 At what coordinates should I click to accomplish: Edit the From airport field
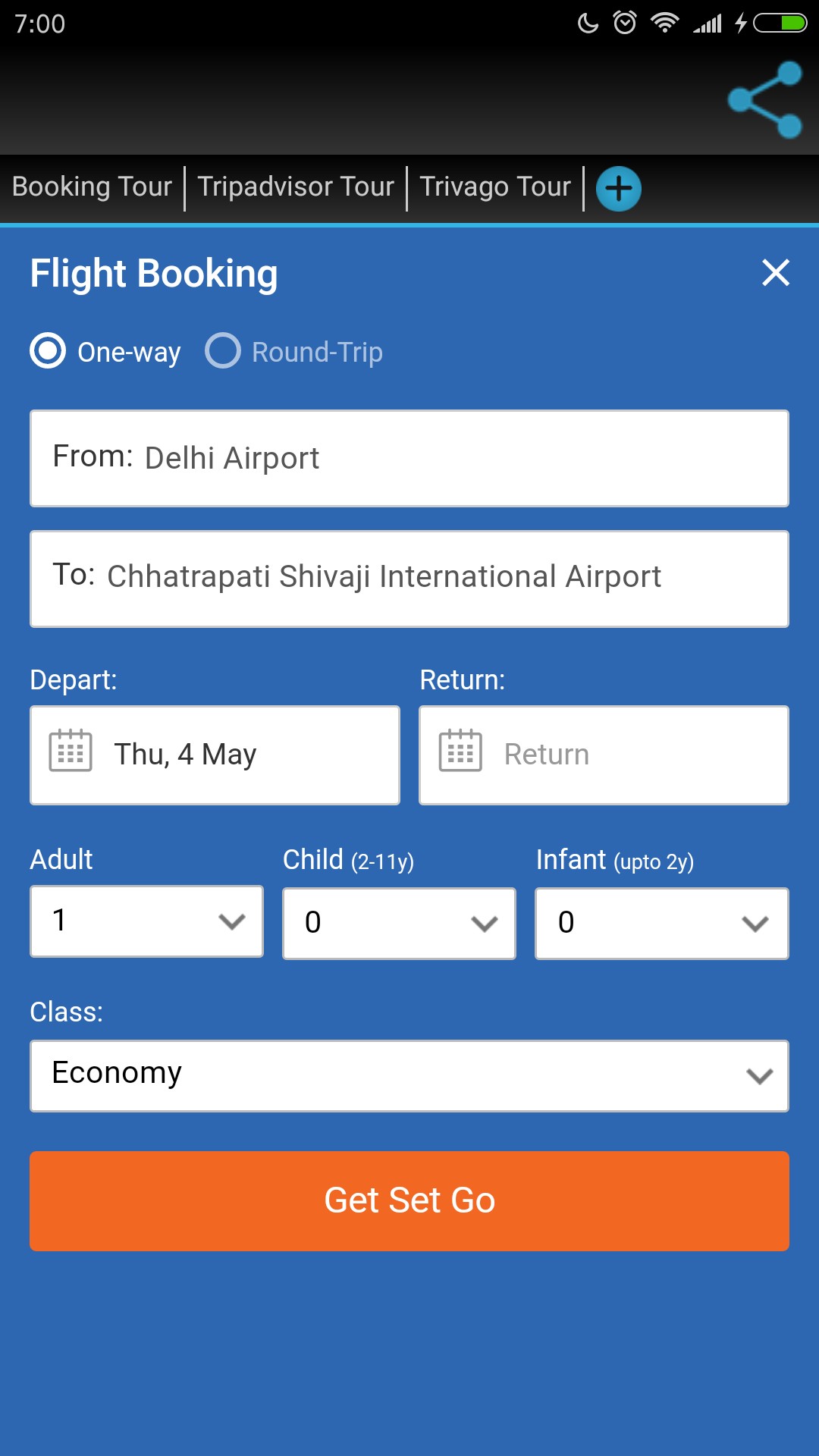coord(409,458)
